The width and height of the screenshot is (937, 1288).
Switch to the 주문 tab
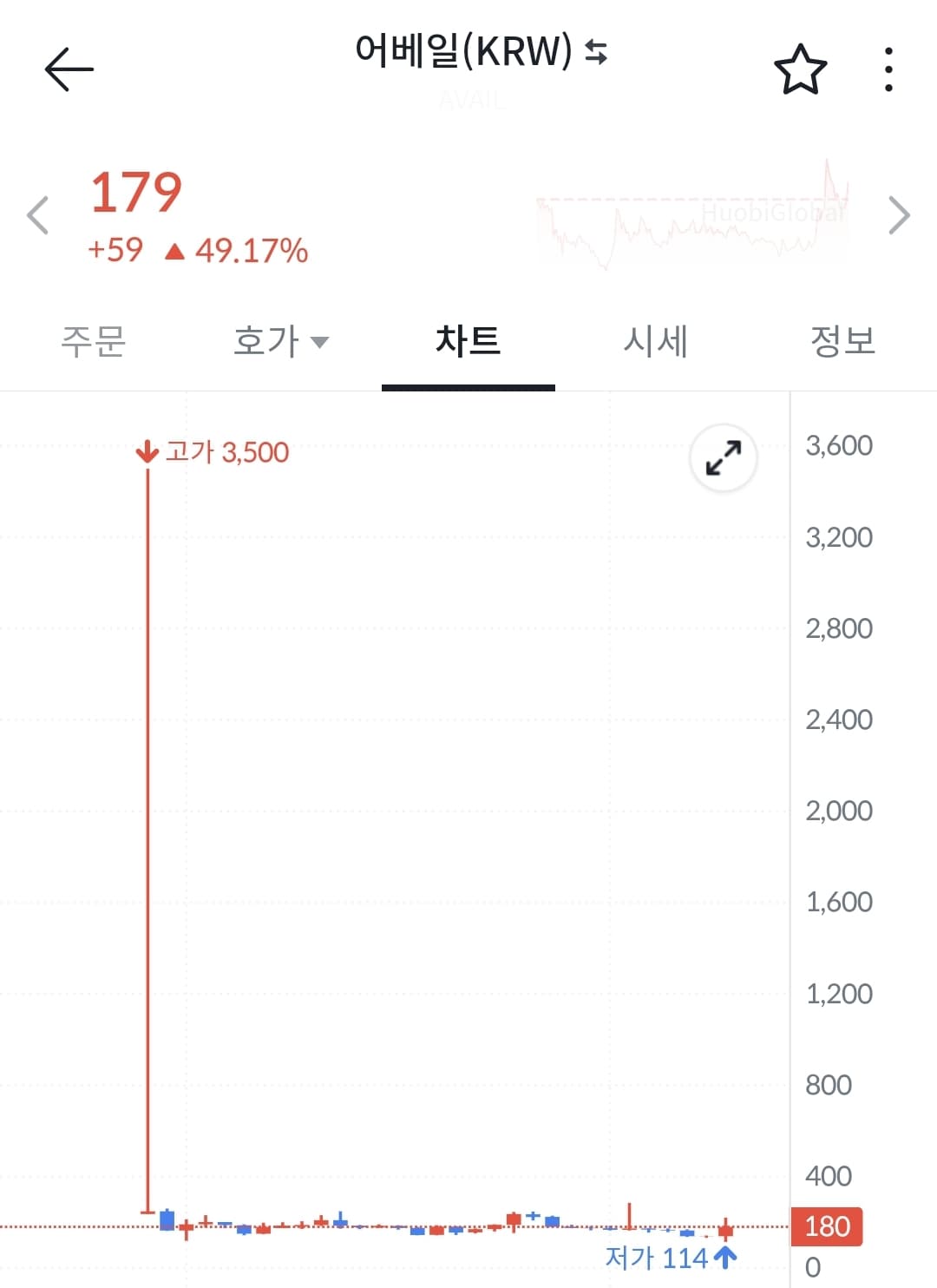(94, 341)
